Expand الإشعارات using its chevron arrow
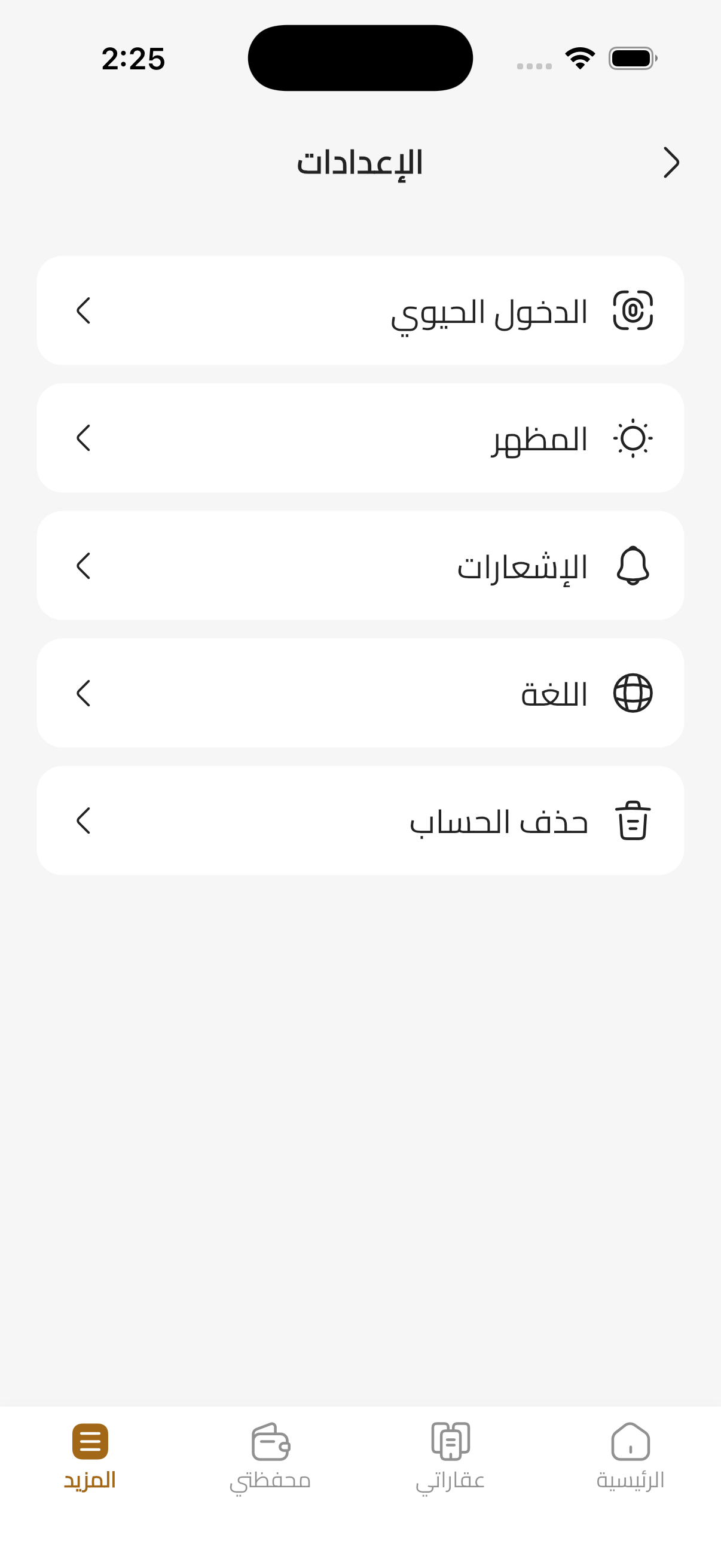Screen dimensions: 721x1568 83,568
